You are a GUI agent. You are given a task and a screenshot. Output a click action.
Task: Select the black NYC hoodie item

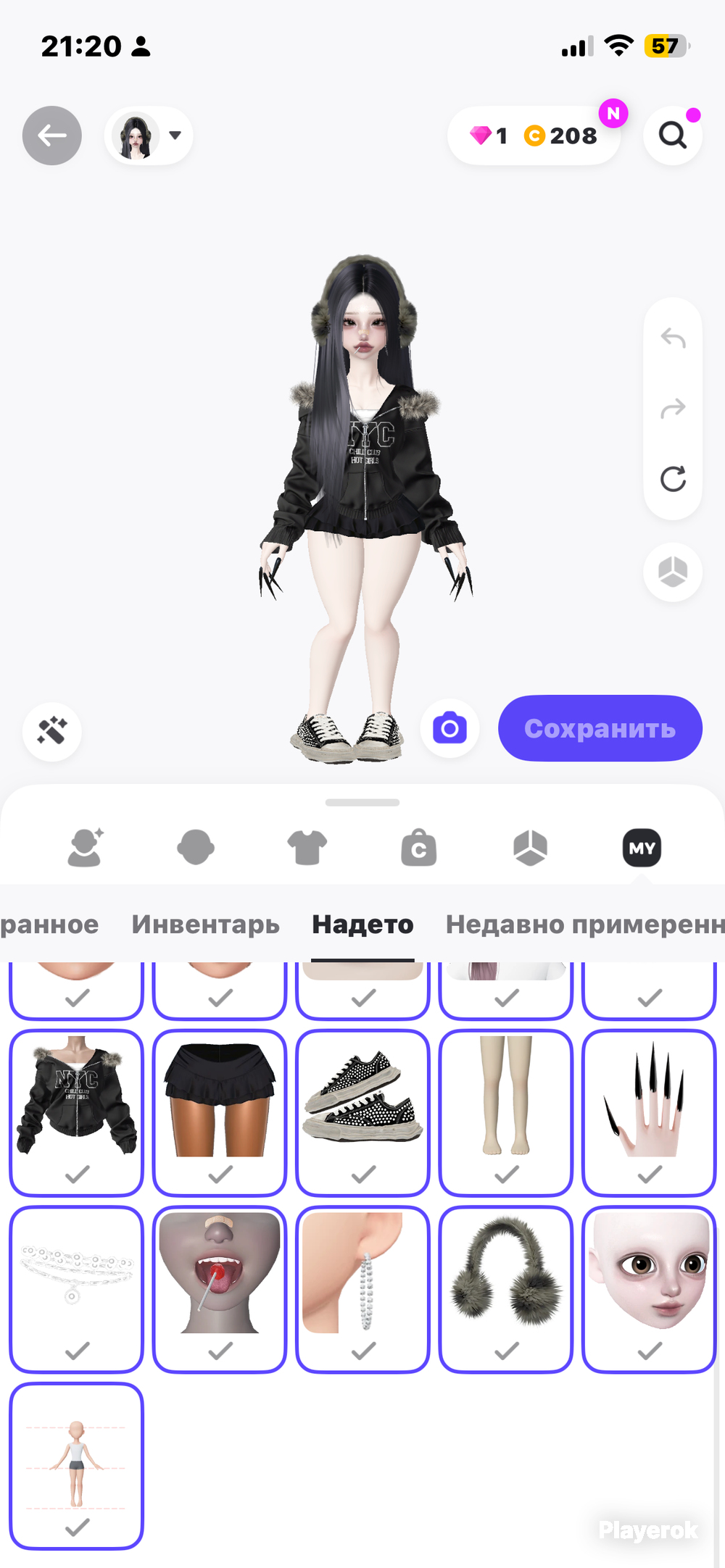77,1113
